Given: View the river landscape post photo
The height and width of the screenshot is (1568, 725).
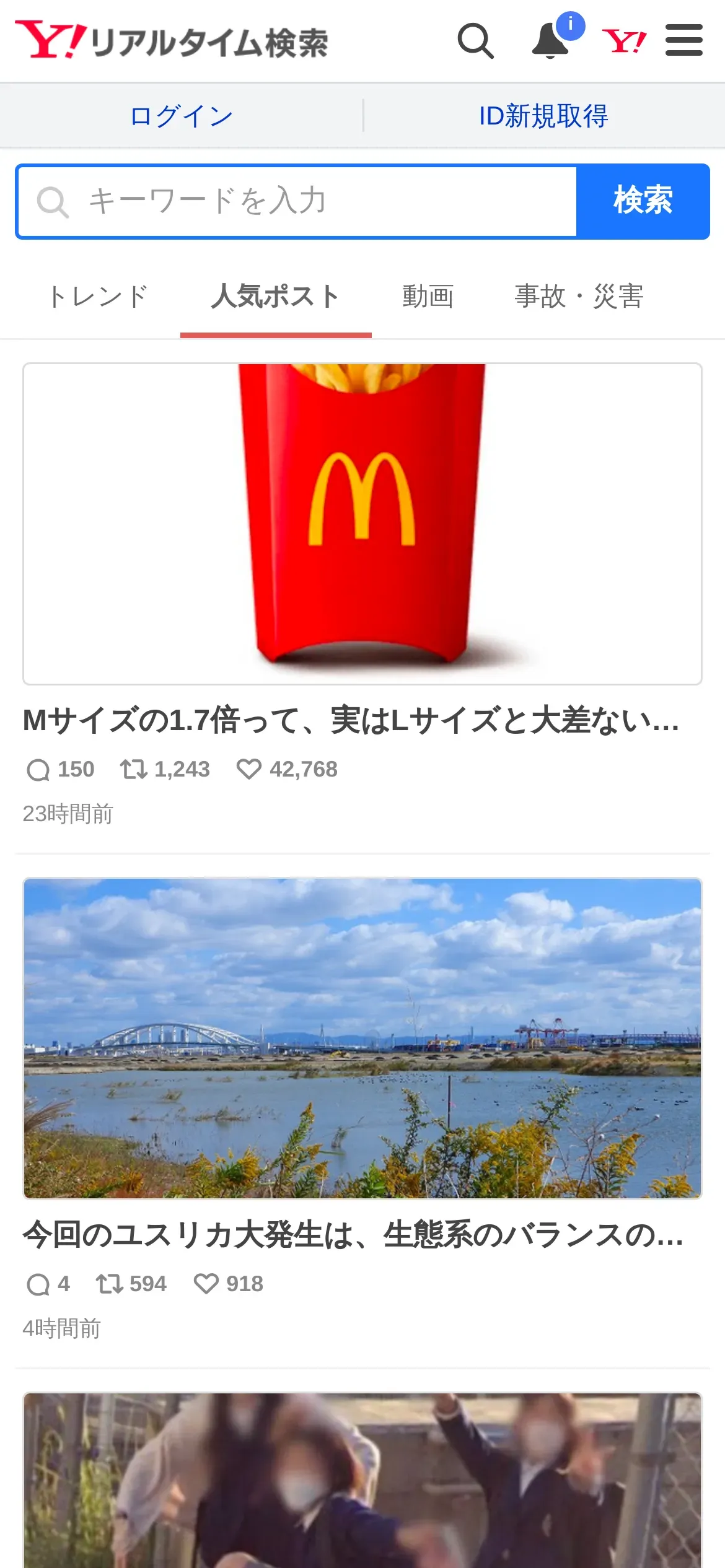Looking at the screenshot, I should point(362,1038).
